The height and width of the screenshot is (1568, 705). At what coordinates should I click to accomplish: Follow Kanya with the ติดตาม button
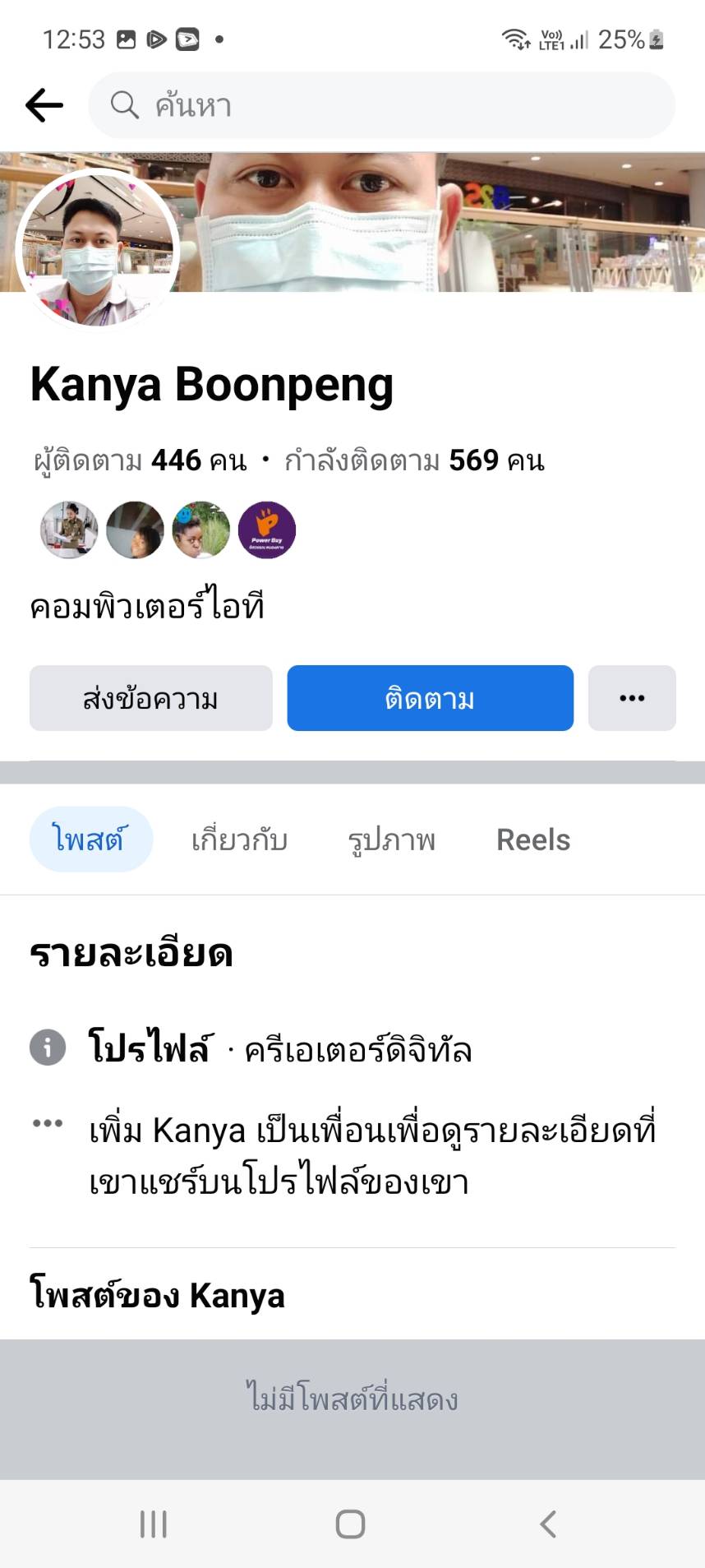click(x=430, y=698)
